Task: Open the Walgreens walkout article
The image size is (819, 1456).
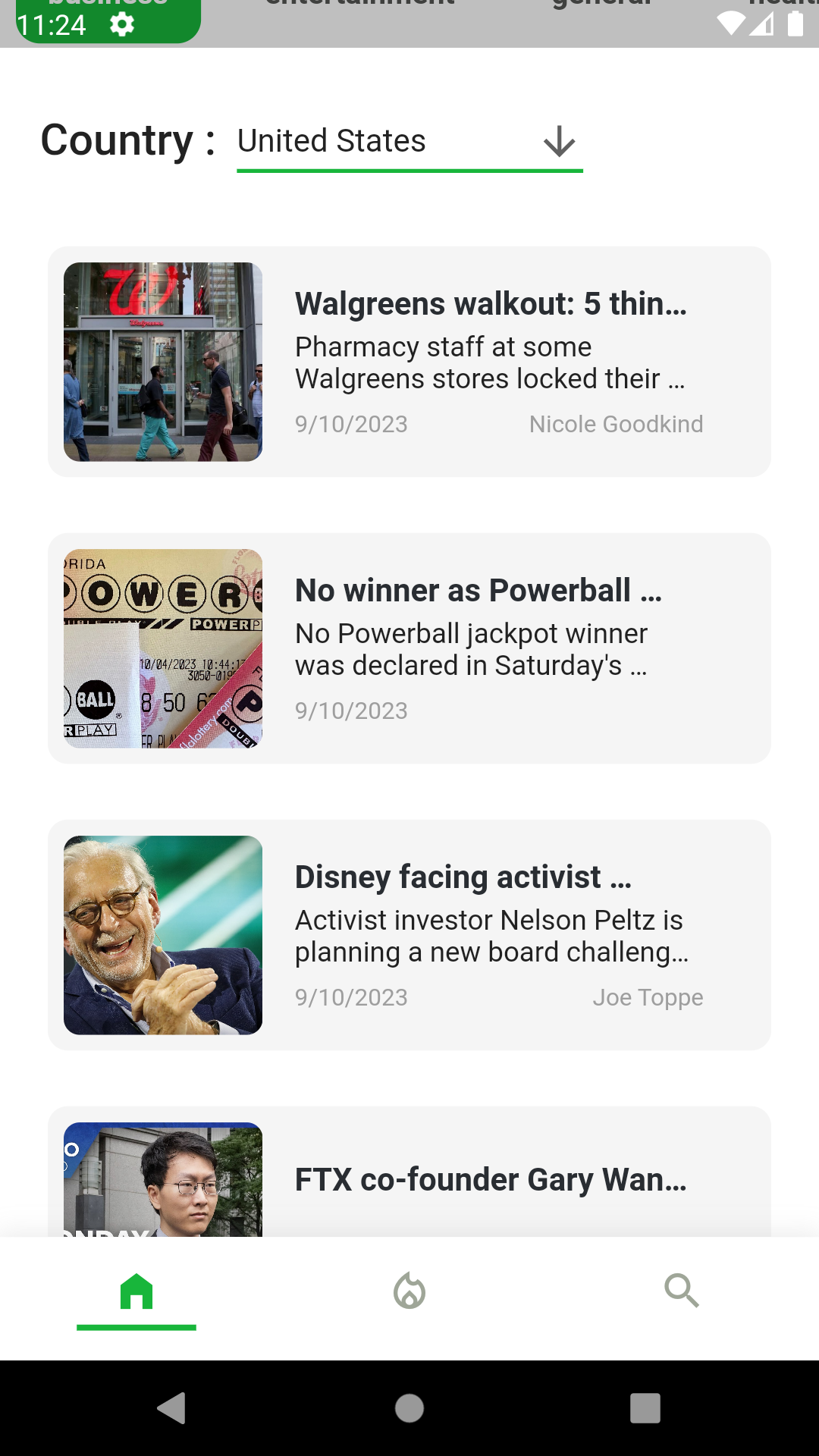Action: (409, 362)
